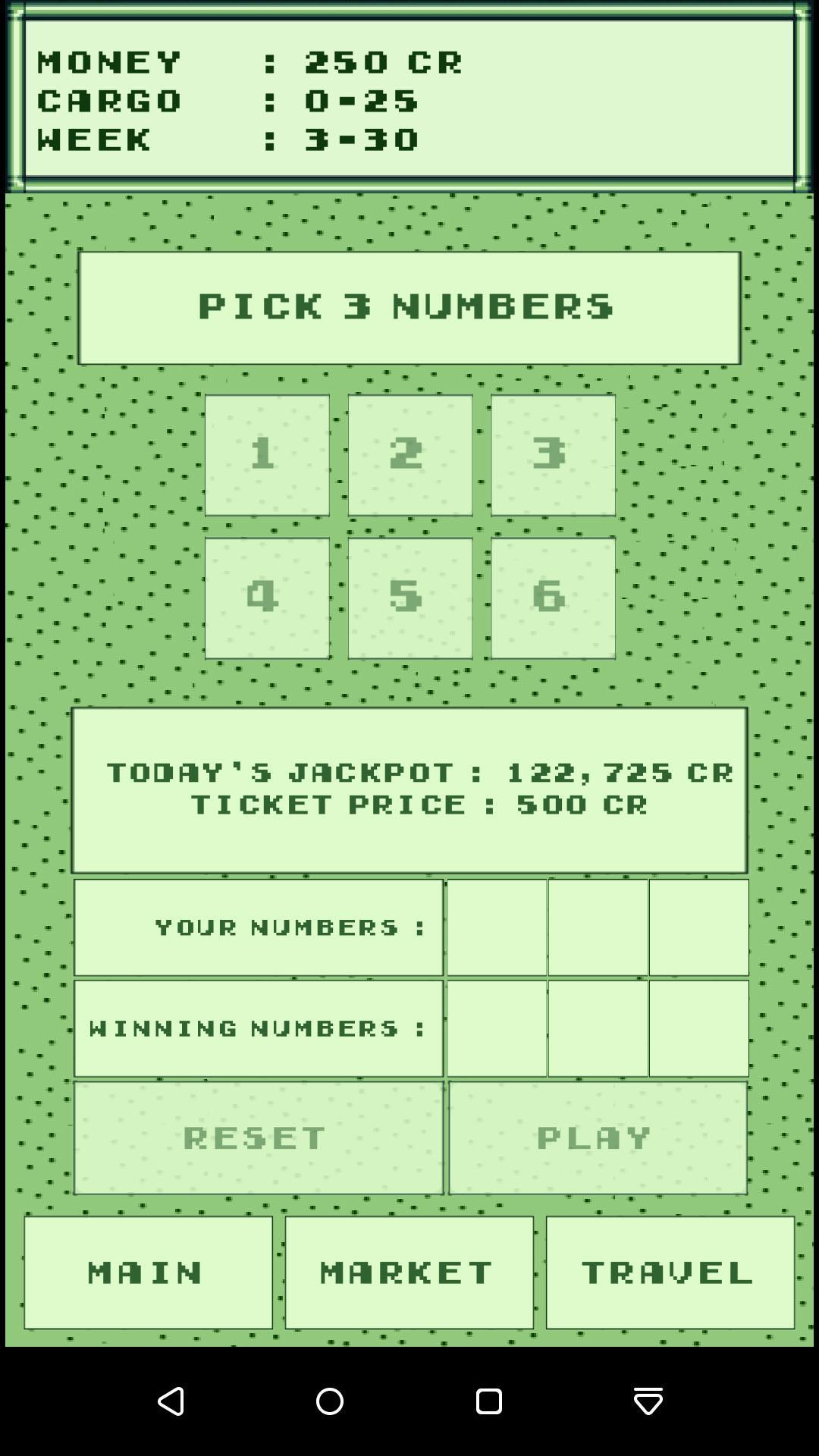Tap Play to enter the lottery
Screen dimensions: 819x1456
pos(598,1137)
